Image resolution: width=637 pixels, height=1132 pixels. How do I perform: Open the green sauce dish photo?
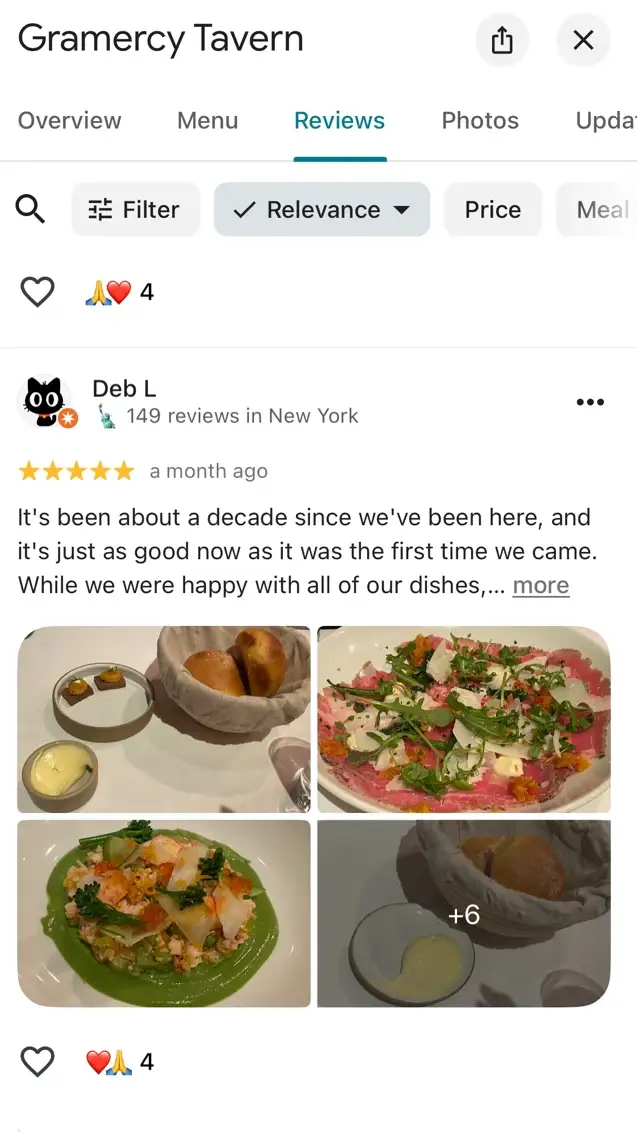(x=164, y=913)
